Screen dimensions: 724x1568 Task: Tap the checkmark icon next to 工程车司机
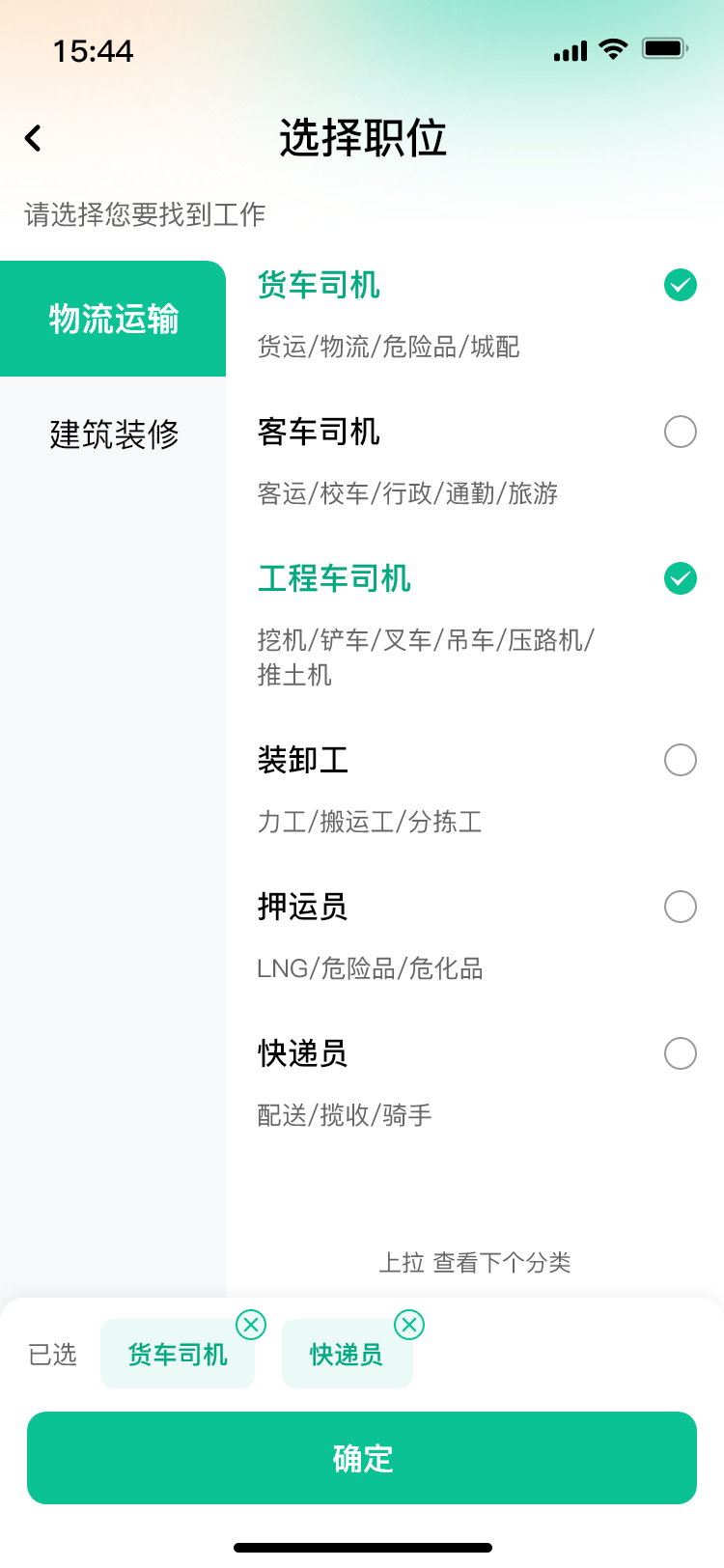[x=682, y=577]
